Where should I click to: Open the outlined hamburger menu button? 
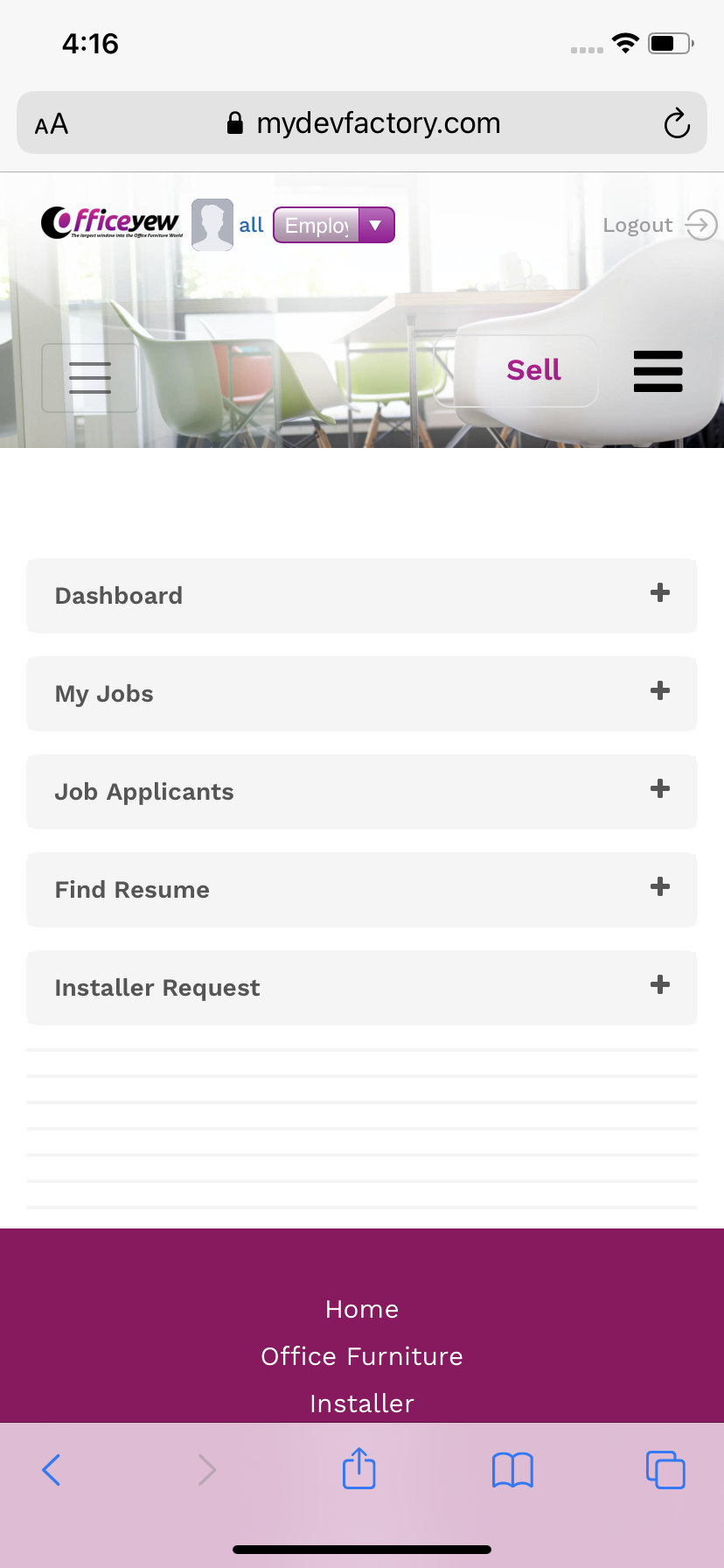click(x=90, y=378)
